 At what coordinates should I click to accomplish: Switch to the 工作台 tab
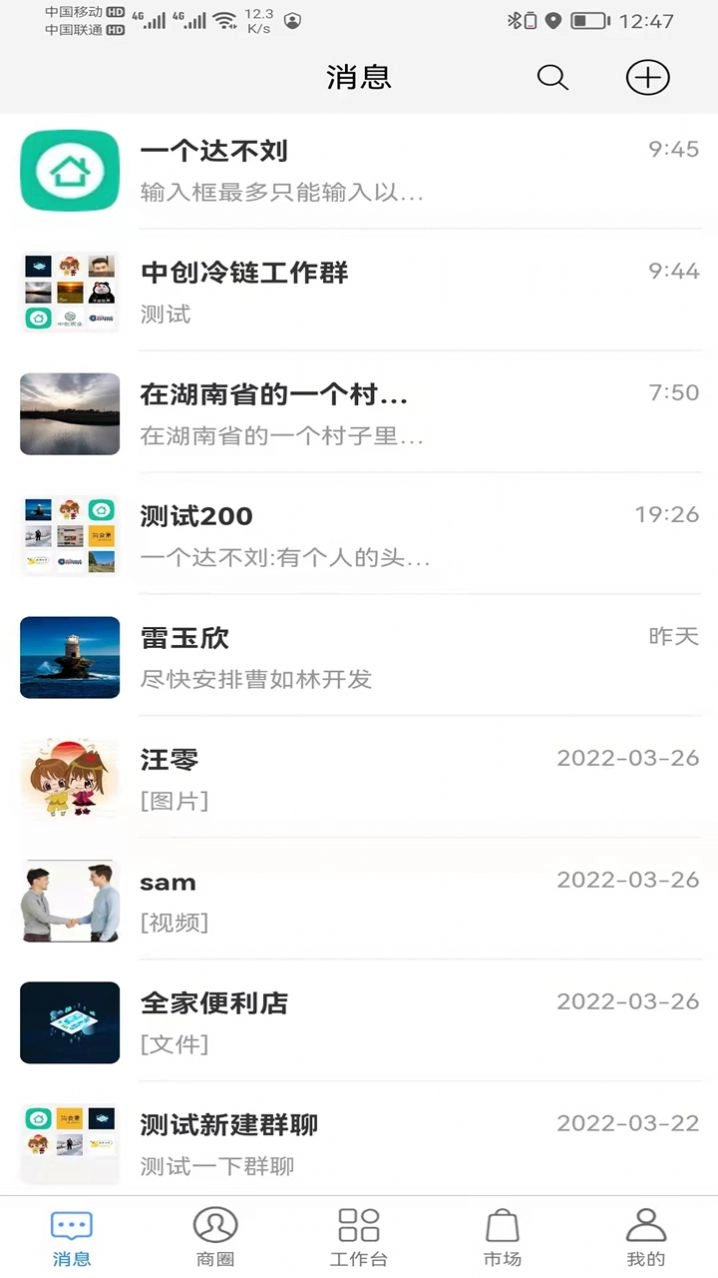click(358, 1238)
